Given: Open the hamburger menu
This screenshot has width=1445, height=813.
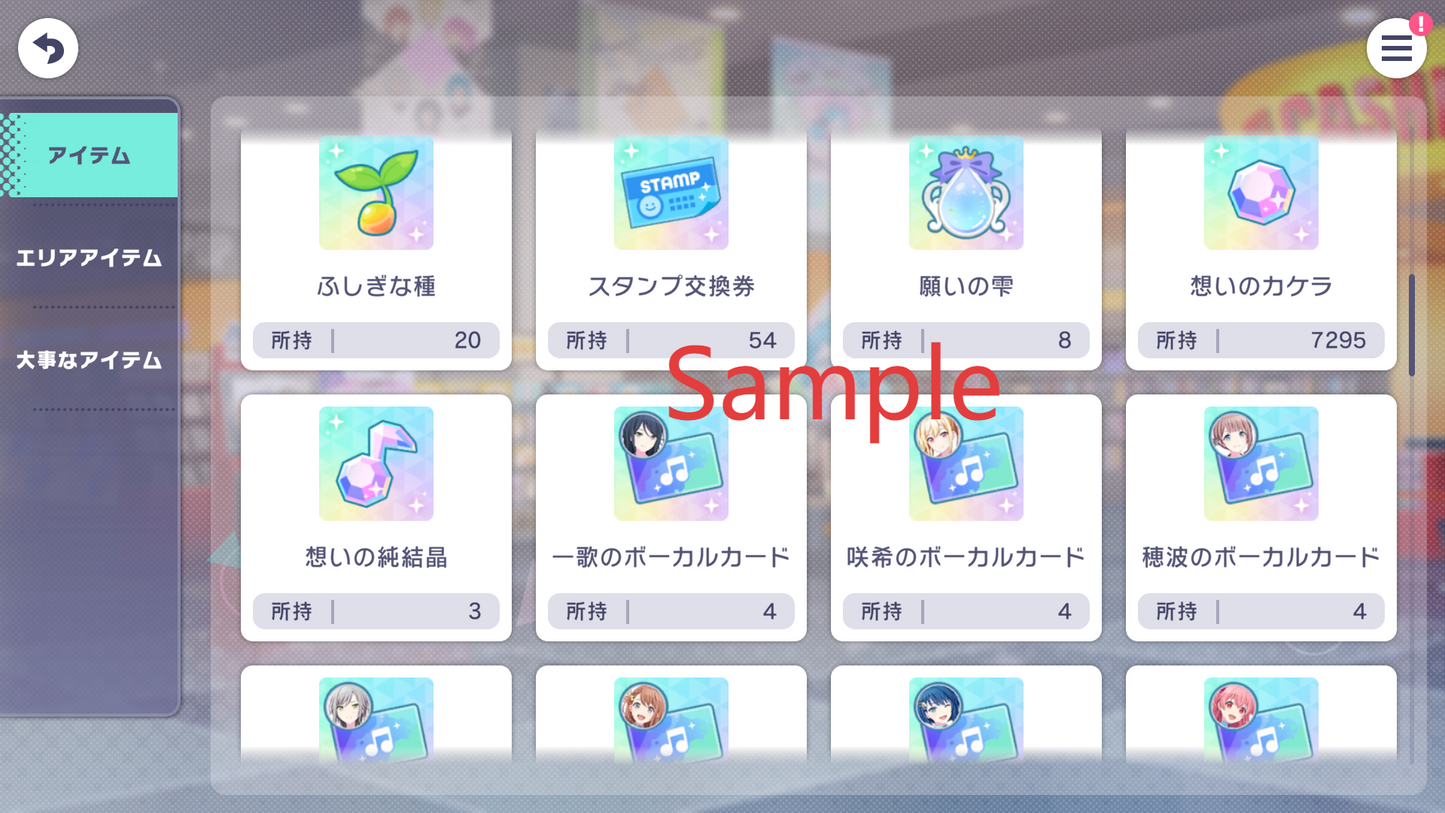Looking at the screenshot, I should point(1396,48).
